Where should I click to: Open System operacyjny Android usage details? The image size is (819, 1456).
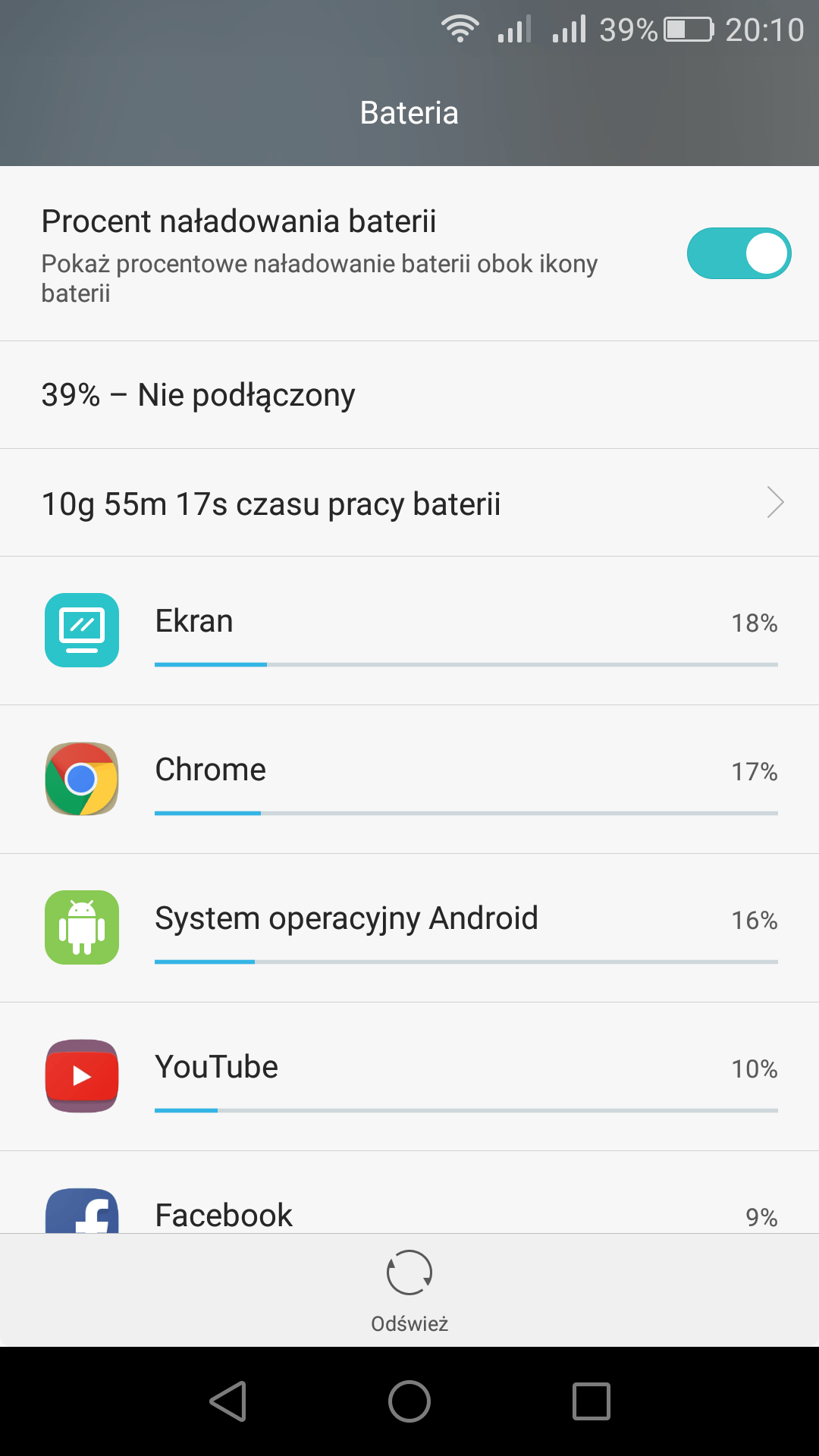pyautogui.click(x=409, y=928)
